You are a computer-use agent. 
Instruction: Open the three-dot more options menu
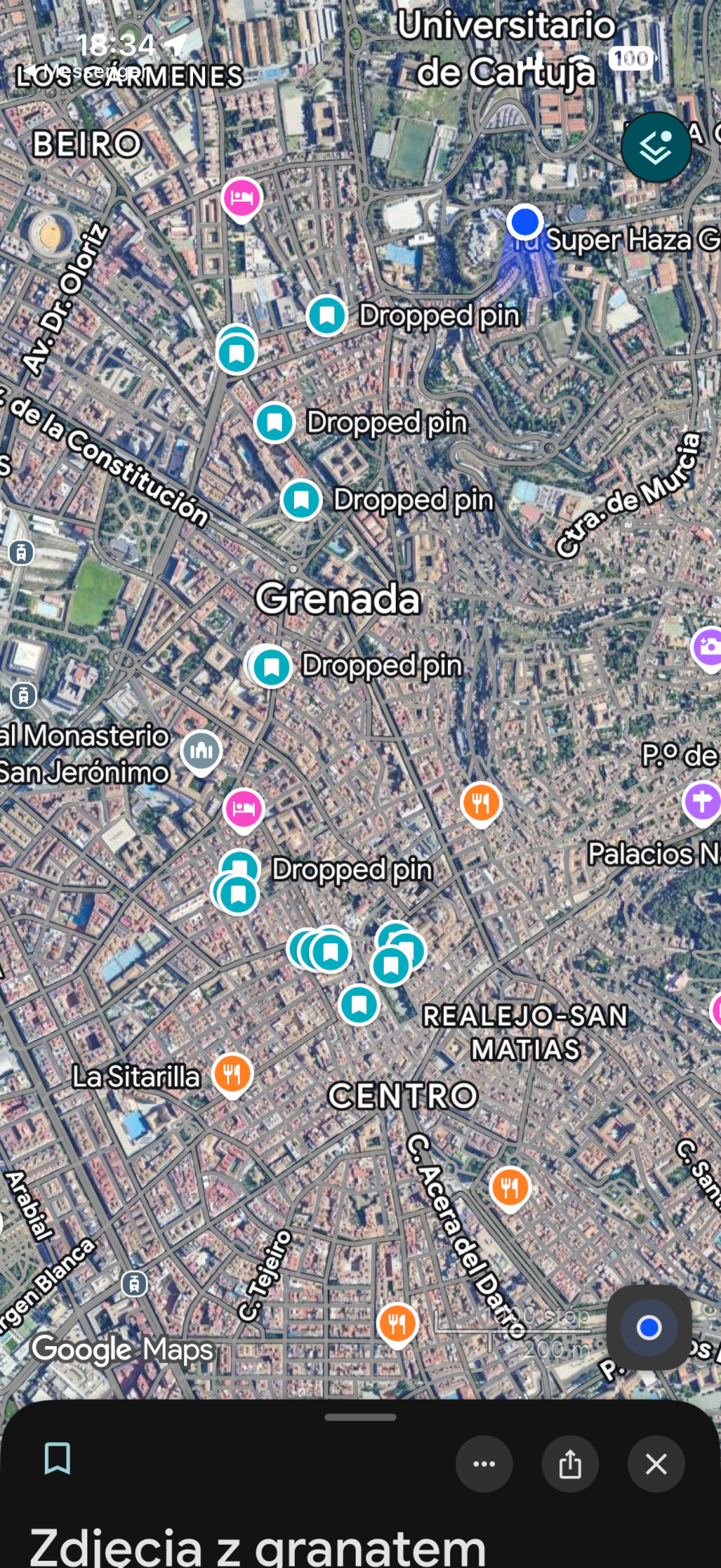[x=484, y=1464]
